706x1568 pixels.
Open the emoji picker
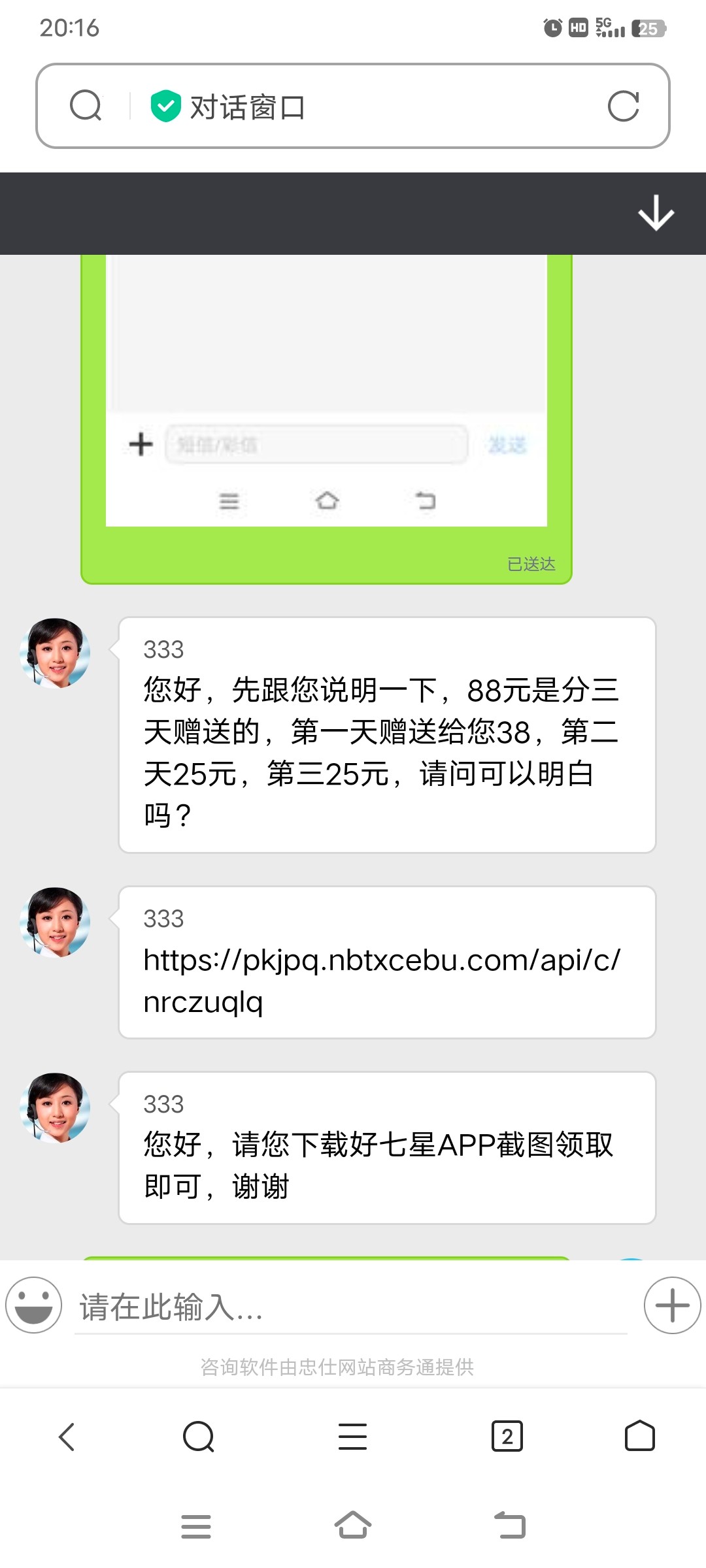coord(33,1305)
